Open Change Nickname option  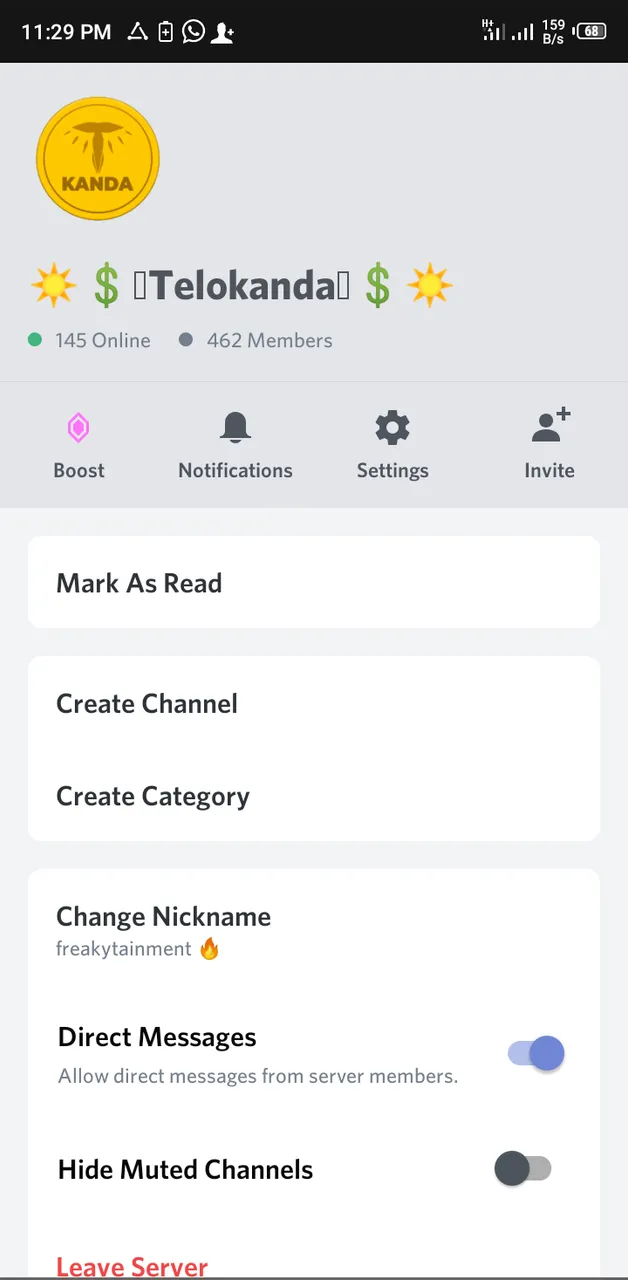(x=314, y=930)
